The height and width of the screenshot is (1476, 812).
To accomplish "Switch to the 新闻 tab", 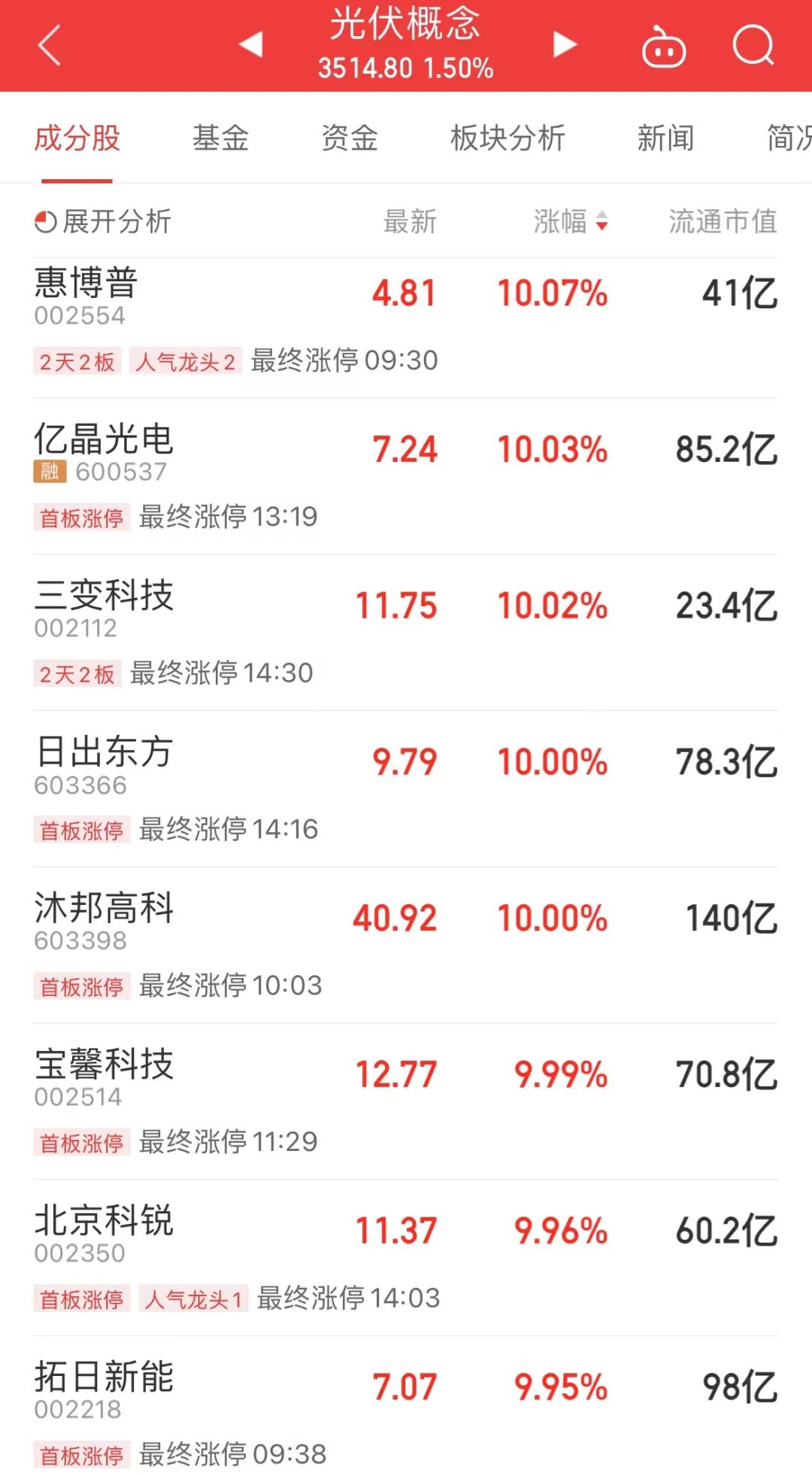I will click(x=665, y=138).
